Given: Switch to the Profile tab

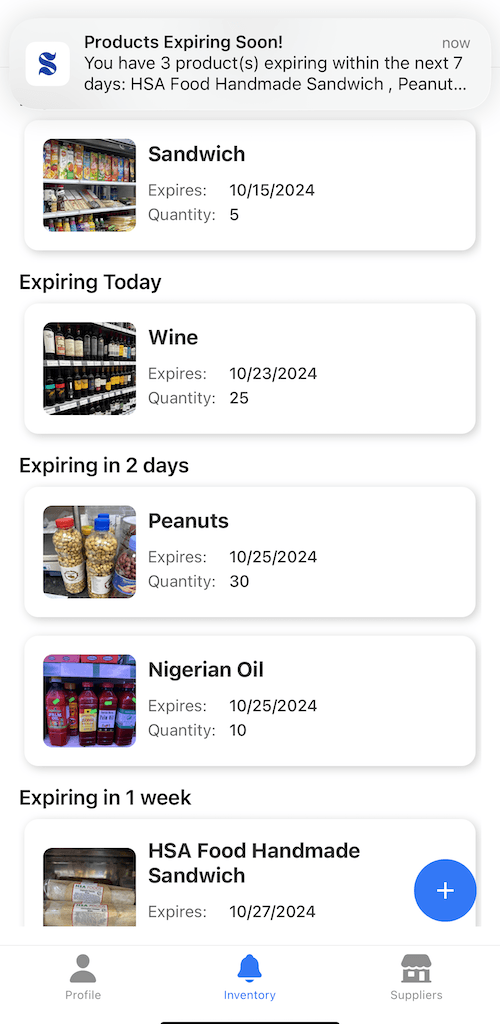Looking at the screenshot, I should coord(83,977).
